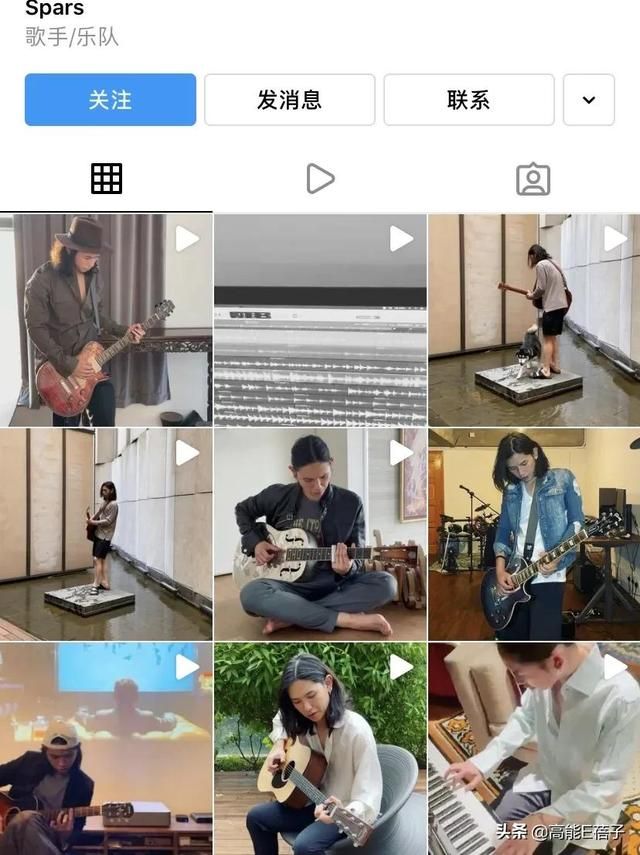Expand the suggested accounts chevron button

[588, 100]
